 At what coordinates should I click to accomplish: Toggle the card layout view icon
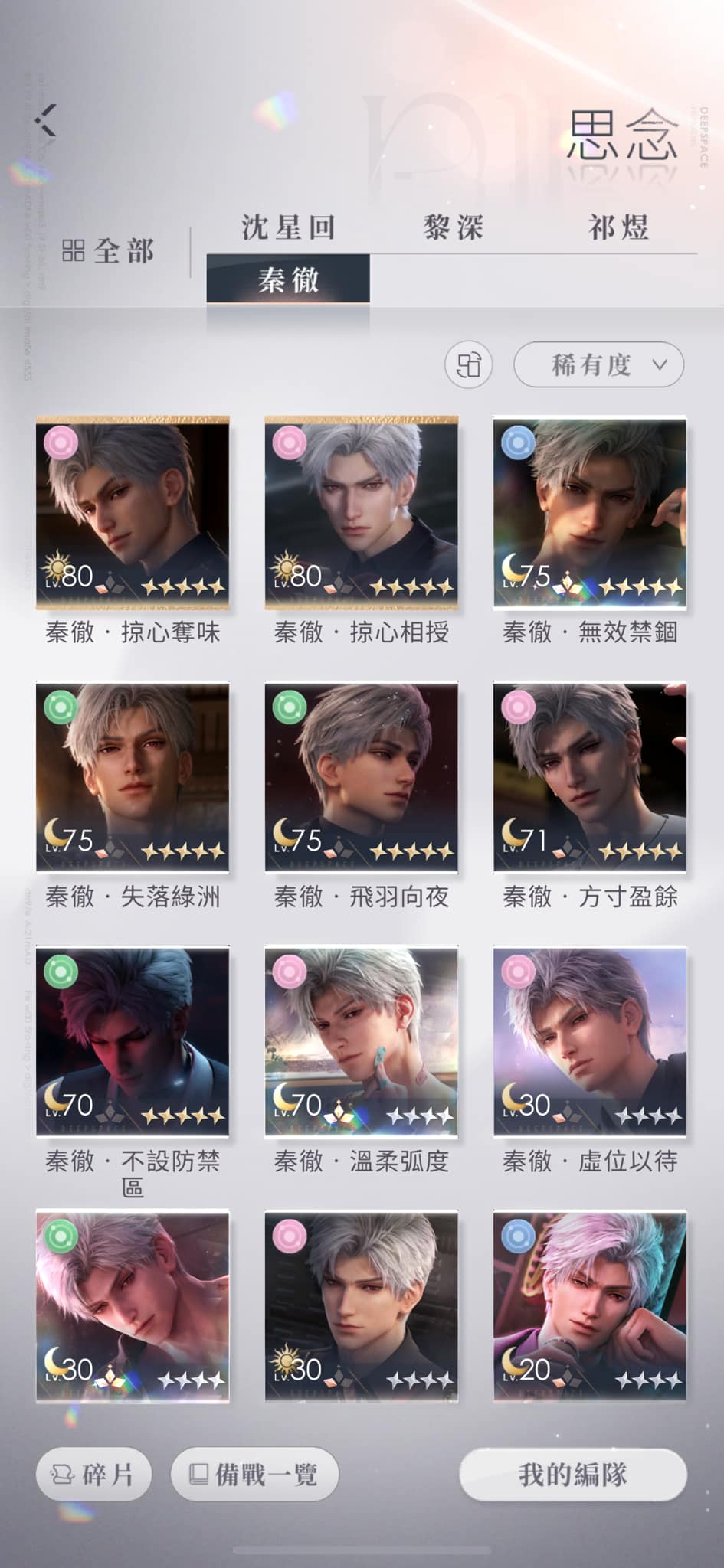point(468,365)
